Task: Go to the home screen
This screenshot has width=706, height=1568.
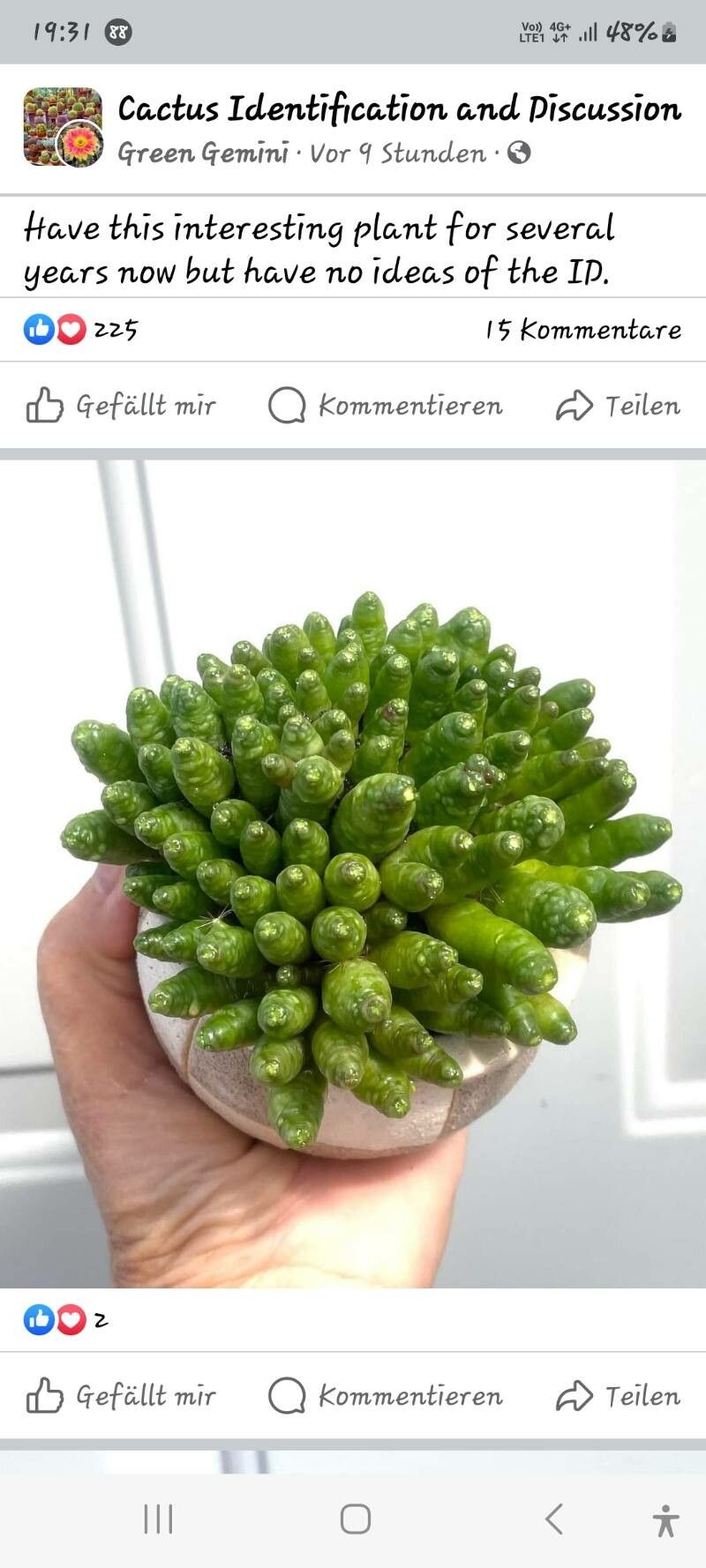Action: point(355,1519)
